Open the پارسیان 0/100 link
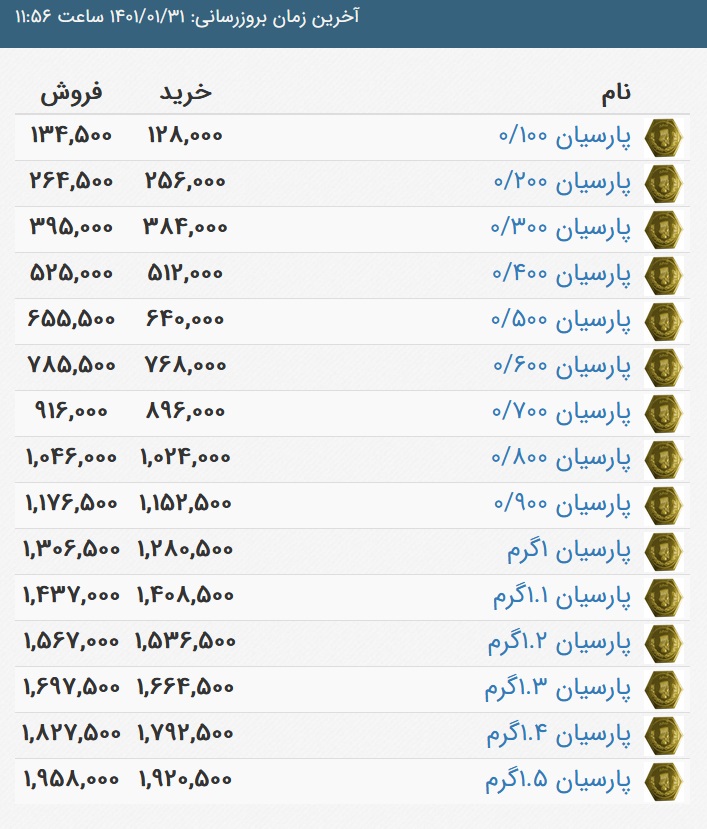Screen dimensions: 707x829 (x=565, y=137)
